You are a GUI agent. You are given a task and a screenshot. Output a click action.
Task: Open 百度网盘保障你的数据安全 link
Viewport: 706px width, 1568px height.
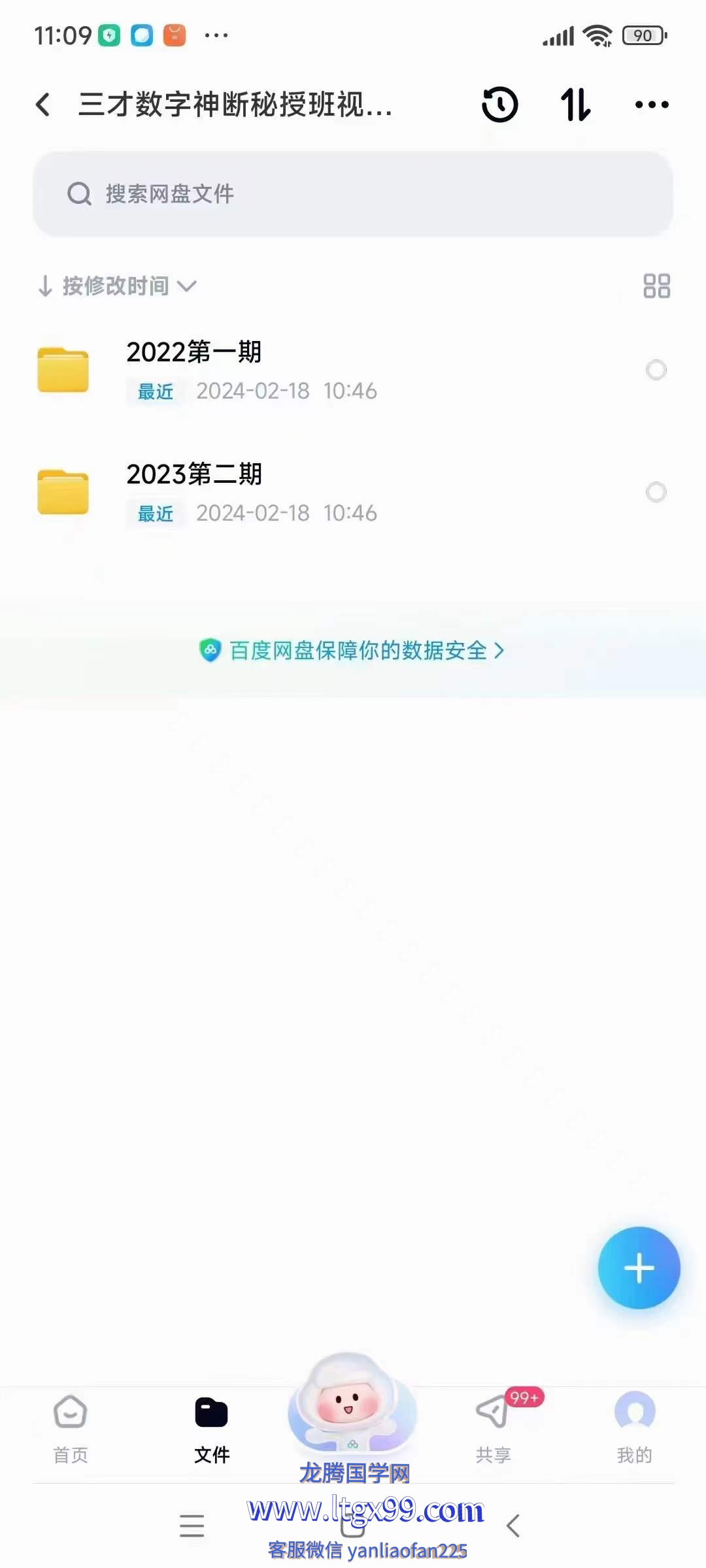(x=352, y=650)
